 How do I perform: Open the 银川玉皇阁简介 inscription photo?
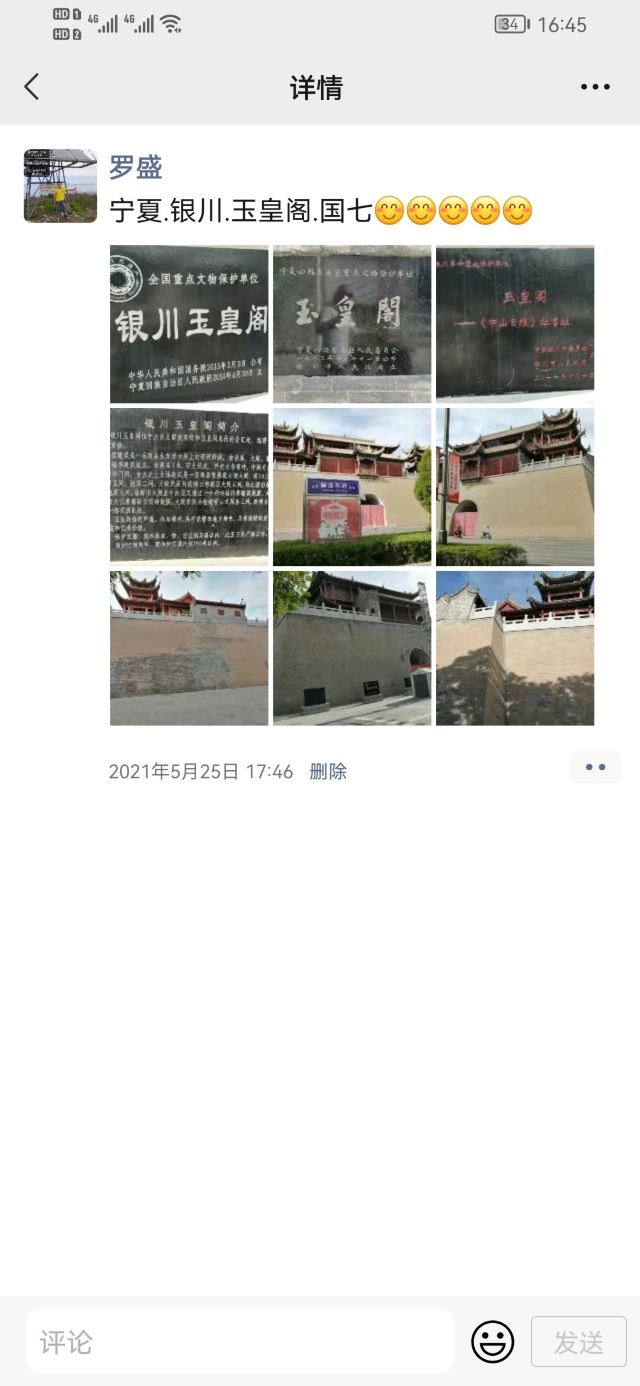189,487
